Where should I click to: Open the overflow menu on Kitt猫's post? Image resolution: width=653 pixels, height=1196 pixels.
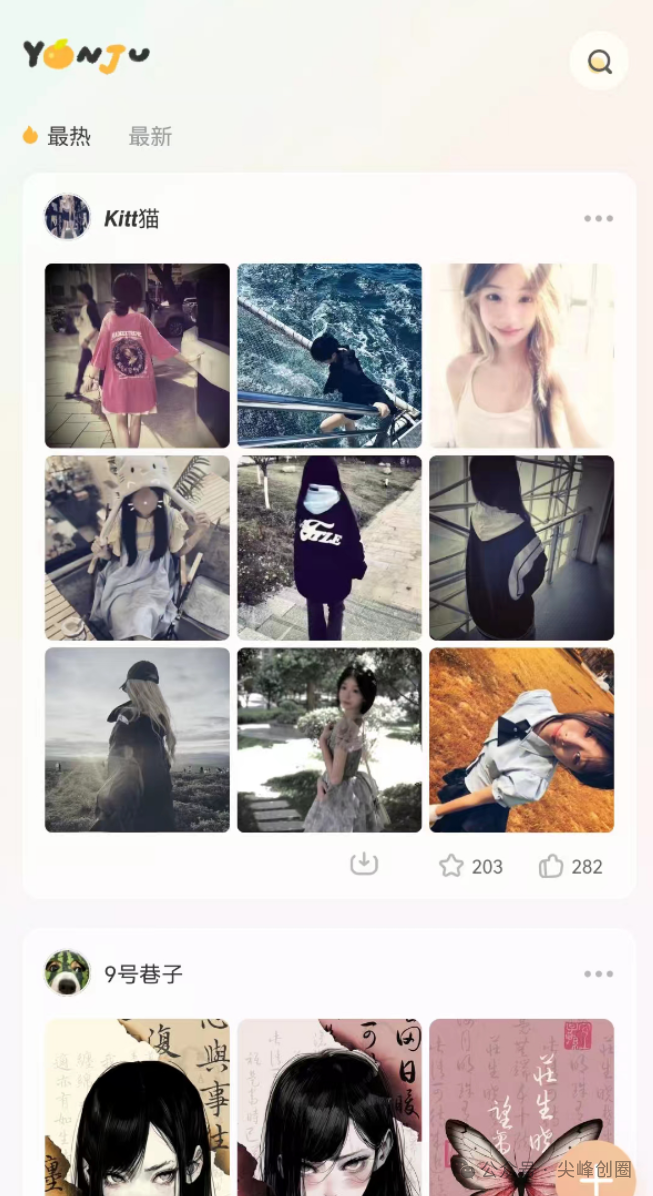tap(598, 218)
